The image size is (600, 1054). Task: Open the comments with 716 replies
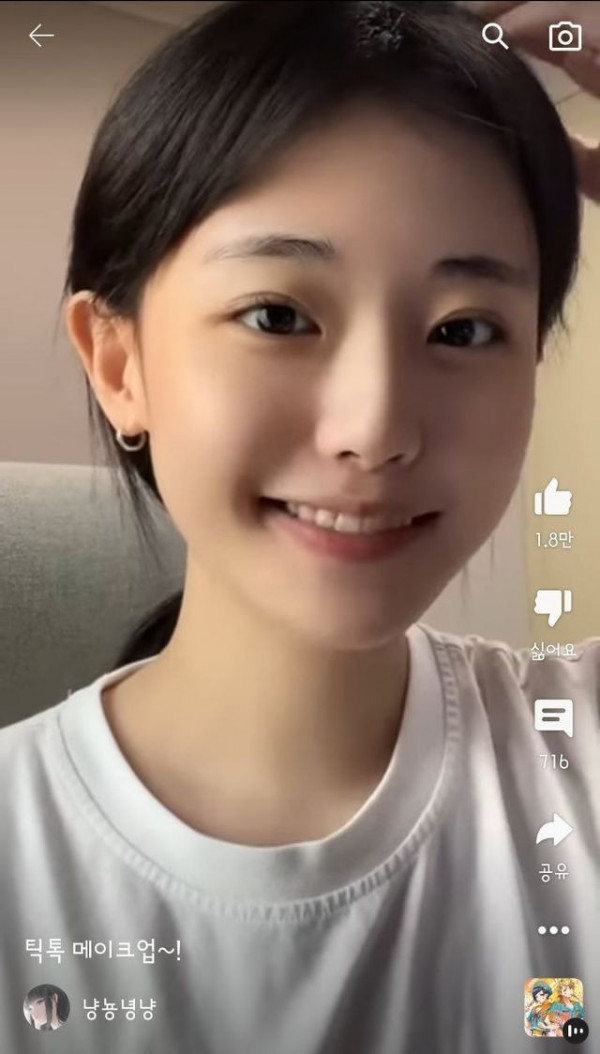coord(553,720)
